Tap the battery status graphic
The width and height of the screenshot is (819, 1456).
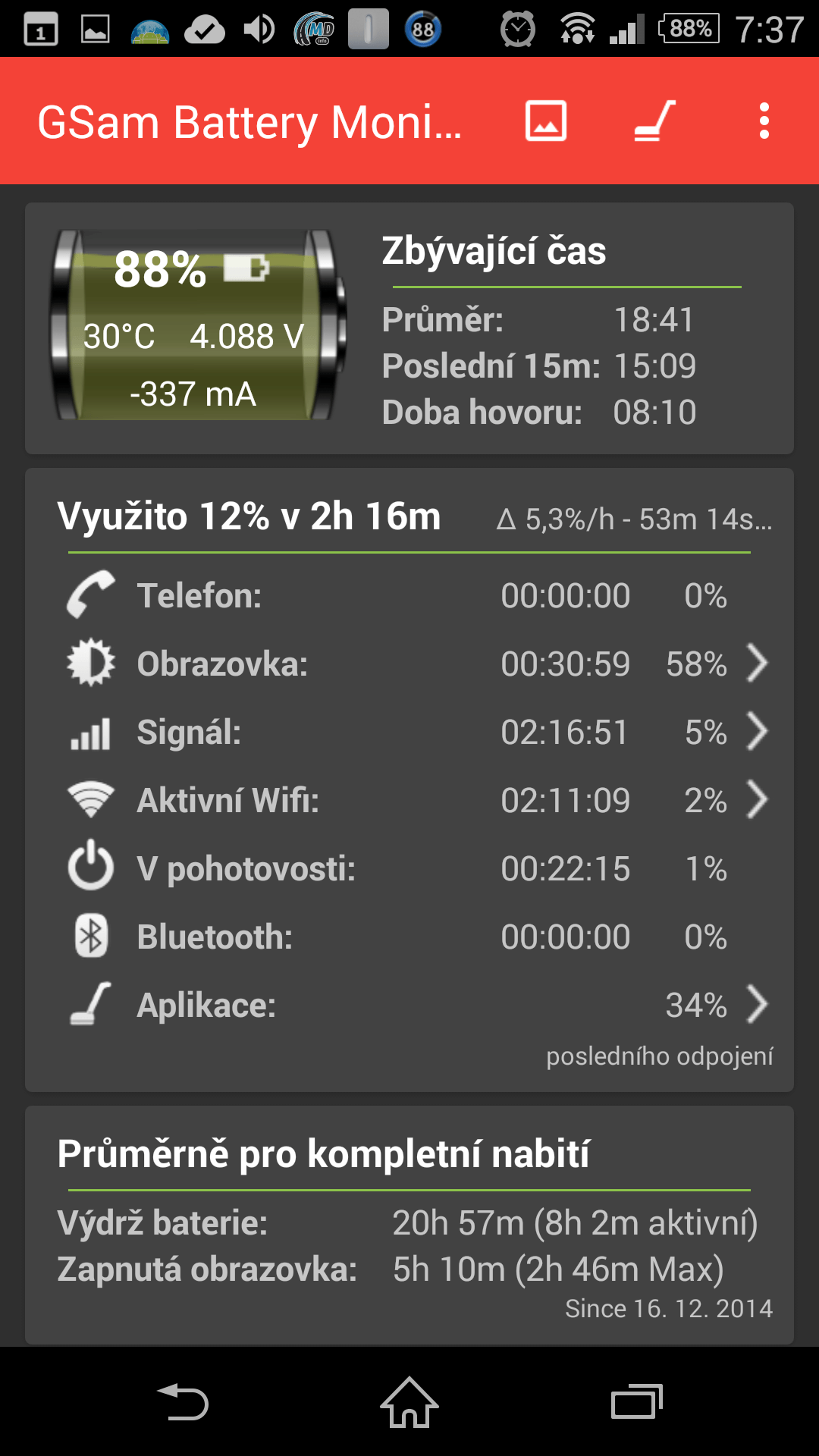198,325
